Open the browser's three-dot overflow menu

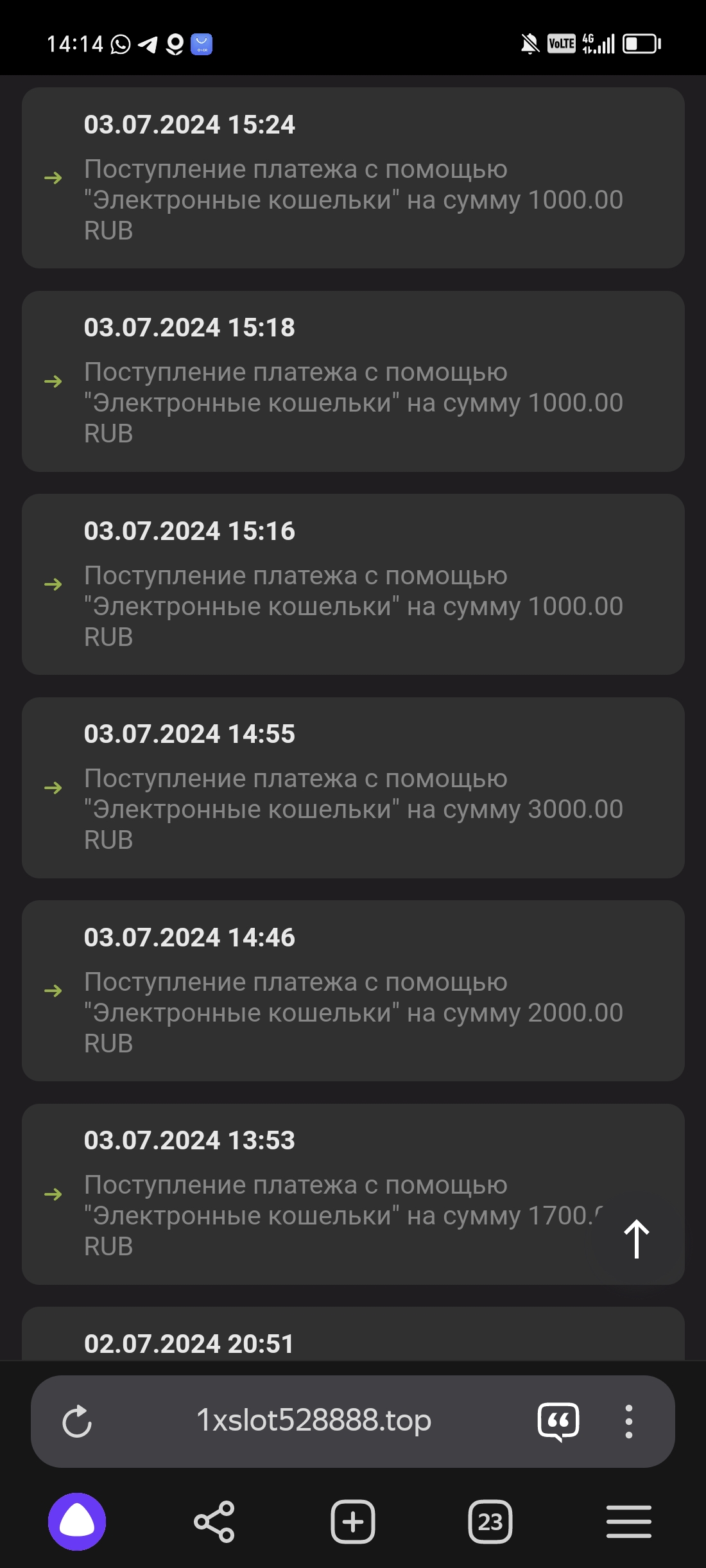[x=629, y=1421]
